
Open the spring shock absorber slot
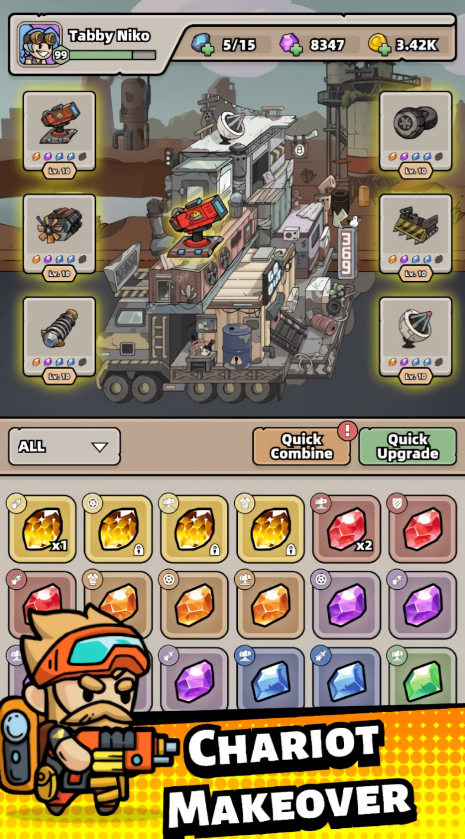59,337
